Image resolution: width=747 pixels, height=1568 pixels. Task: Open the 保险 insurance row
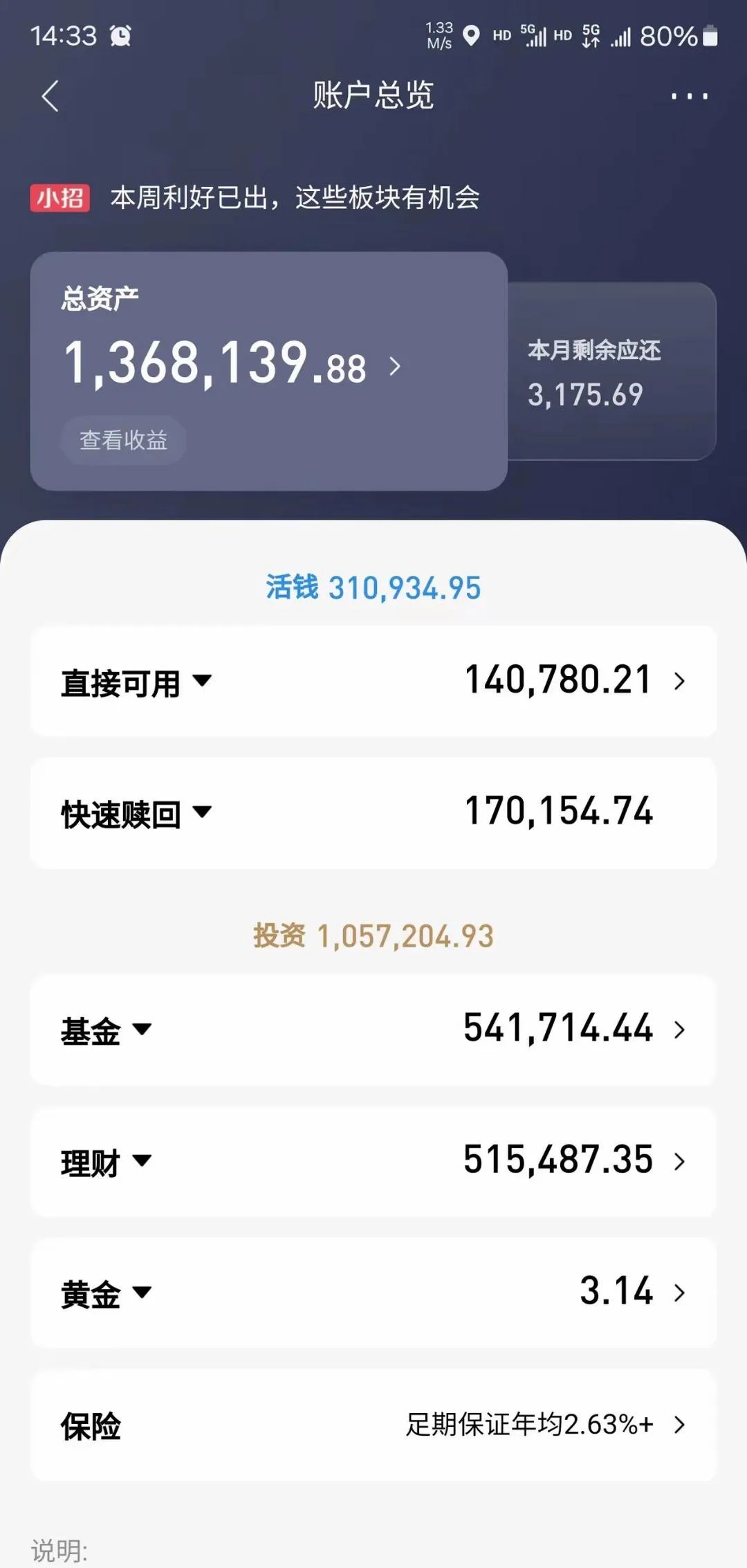373,1425
